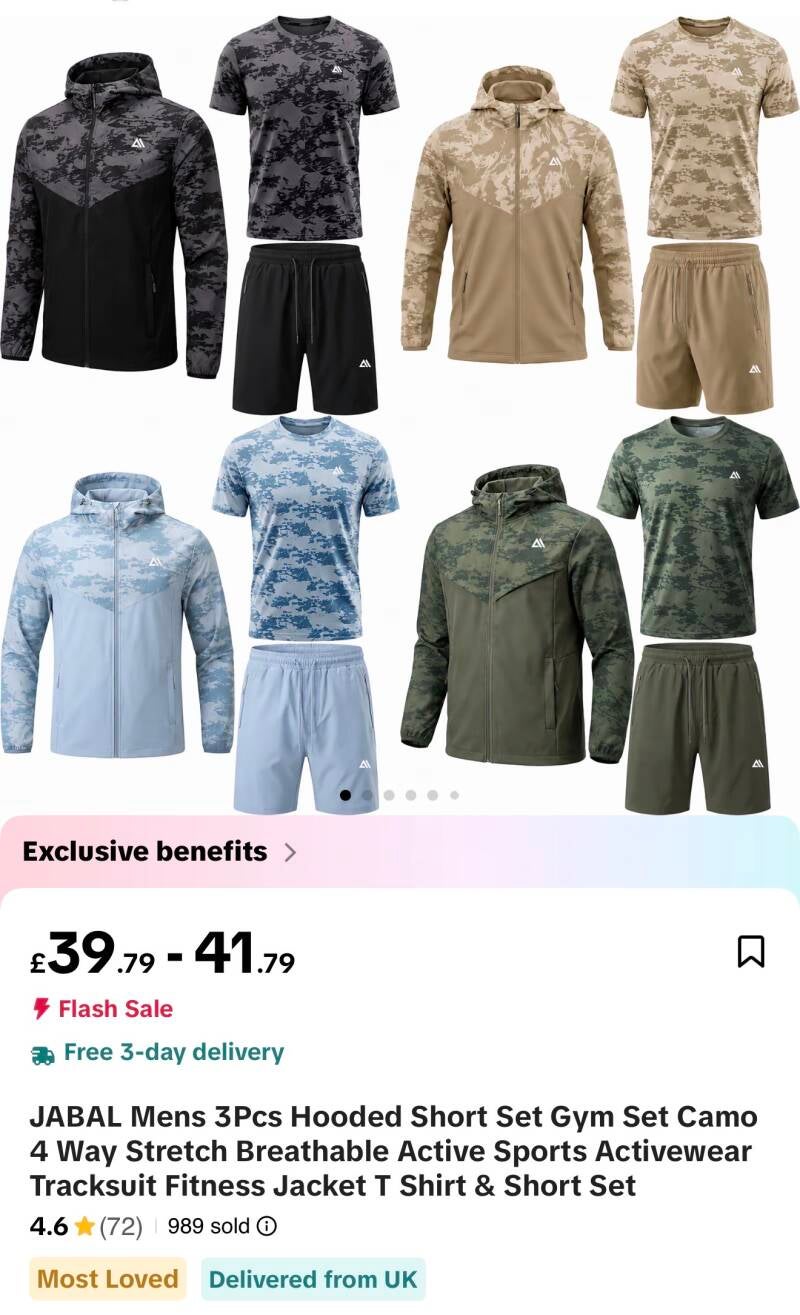Open the product image gallery
This screenshot has height=1315, width=800.
point(400,408)
